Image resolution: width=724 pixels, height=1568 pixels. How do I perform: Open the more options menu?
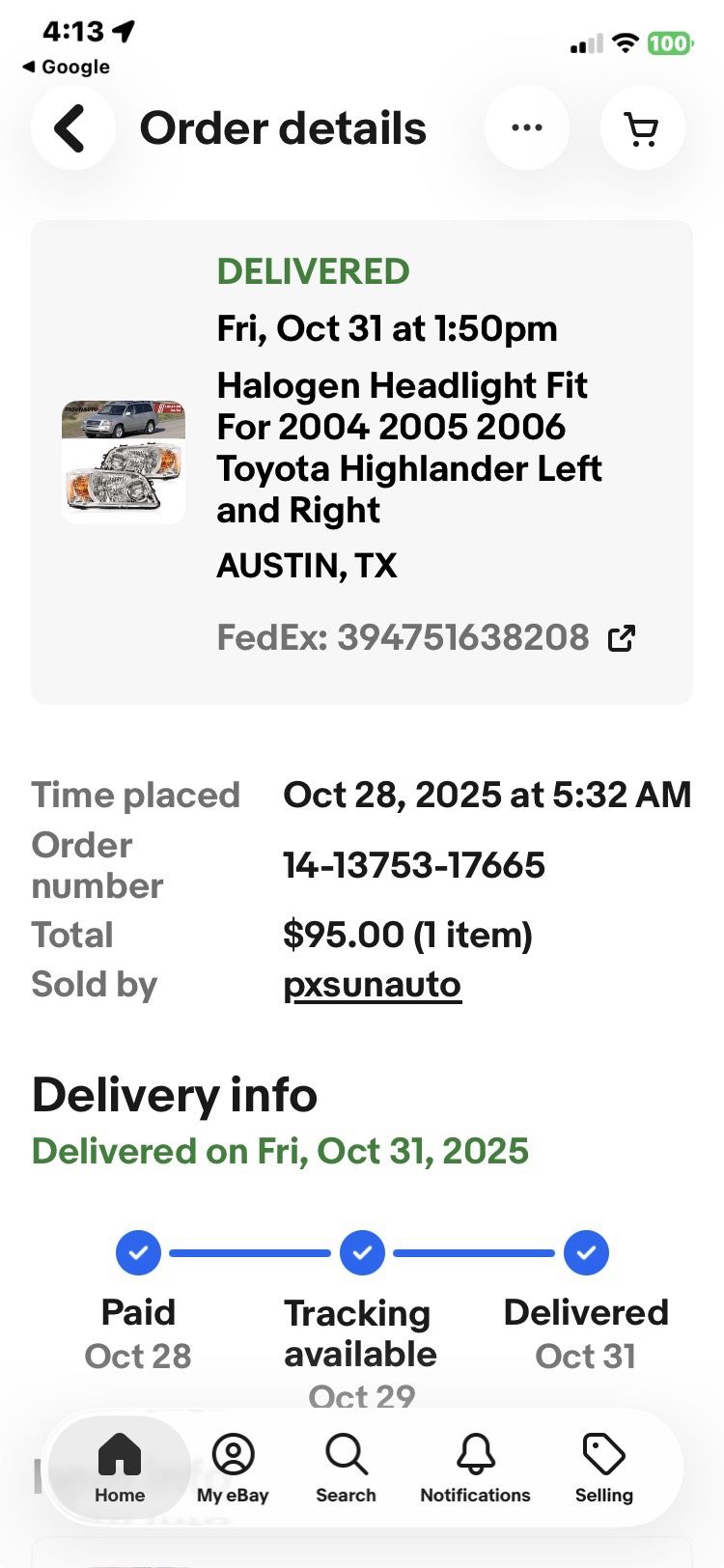pos(527,127)
